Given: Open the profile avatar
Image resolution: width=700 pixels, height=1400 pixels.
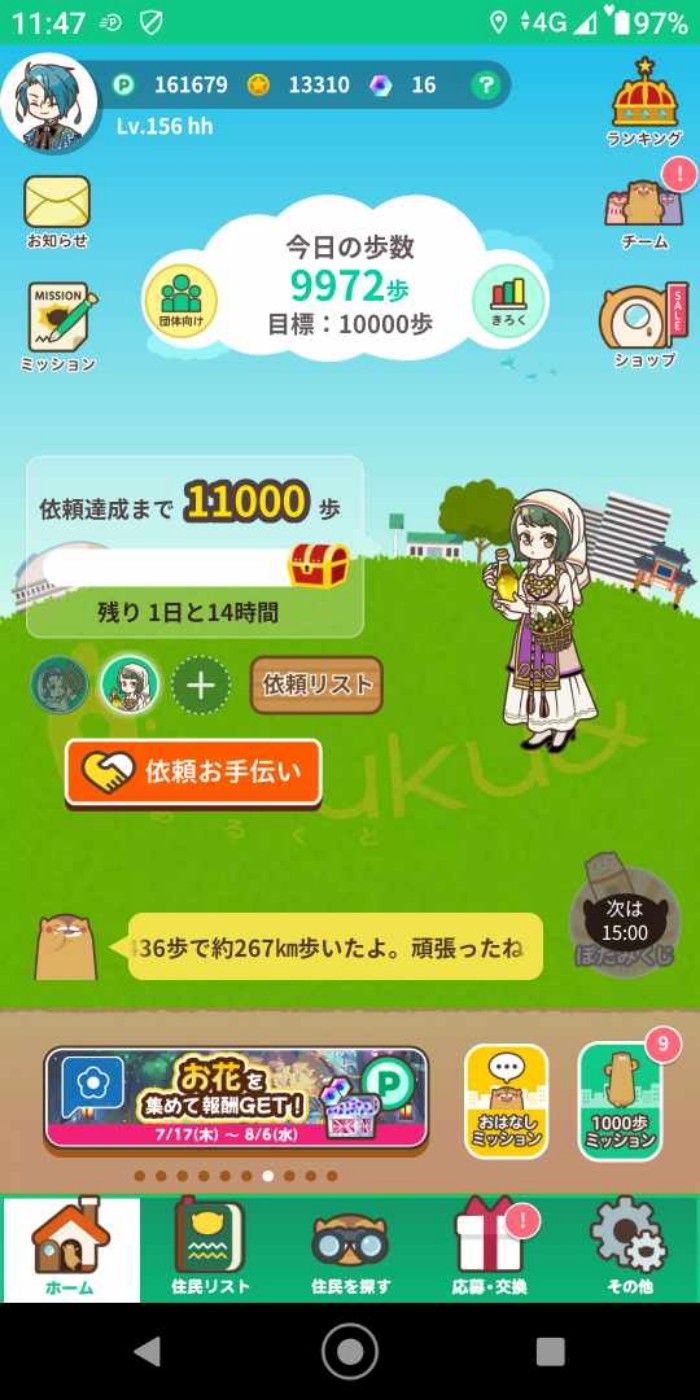Looking at the screenshot, I should point(48,103).
